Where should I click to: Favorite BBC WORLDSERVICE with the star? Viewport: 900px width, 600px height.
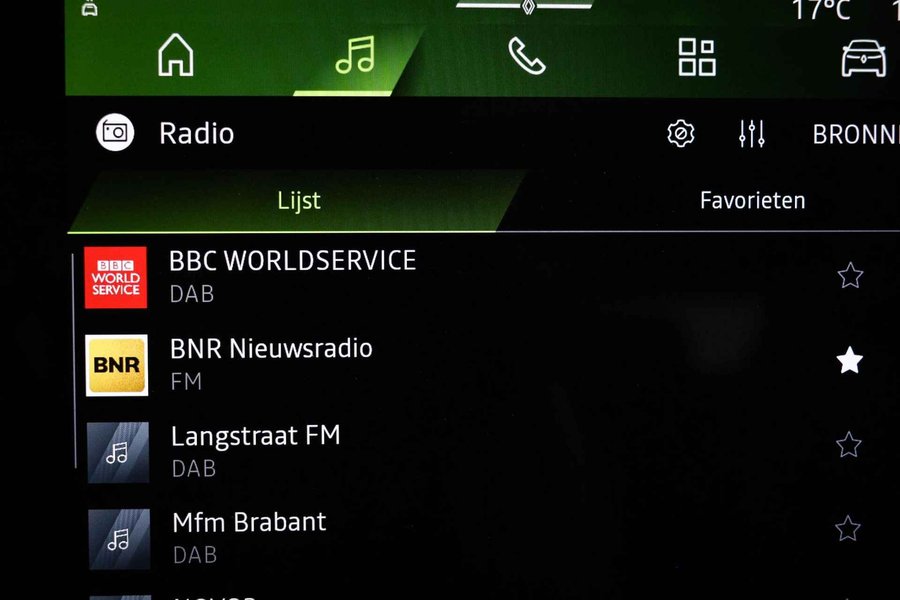point(850,275)
